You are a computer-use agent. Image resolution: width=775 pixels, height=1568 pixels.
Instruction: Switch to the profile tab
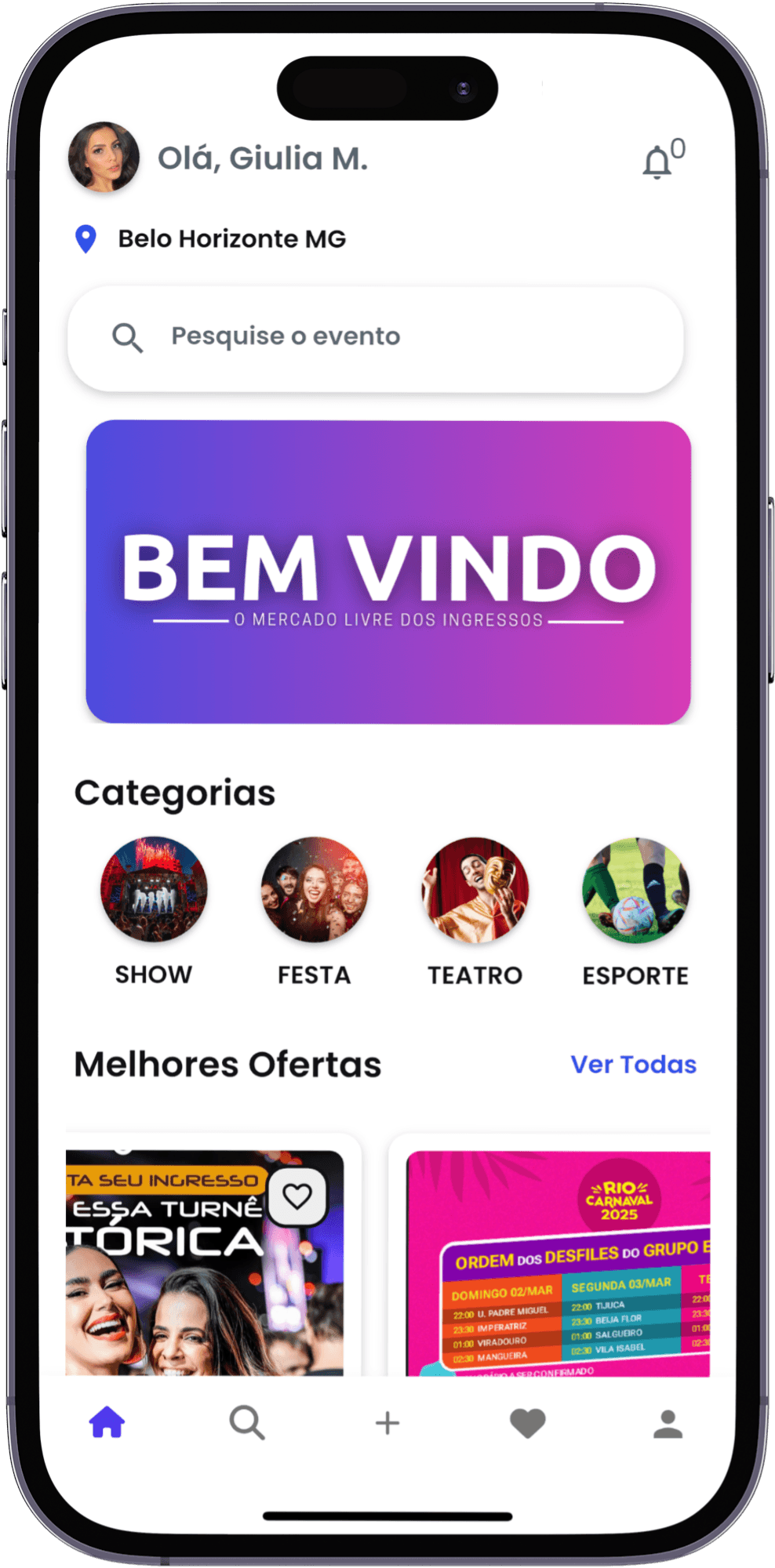[x=668, y=1424]
